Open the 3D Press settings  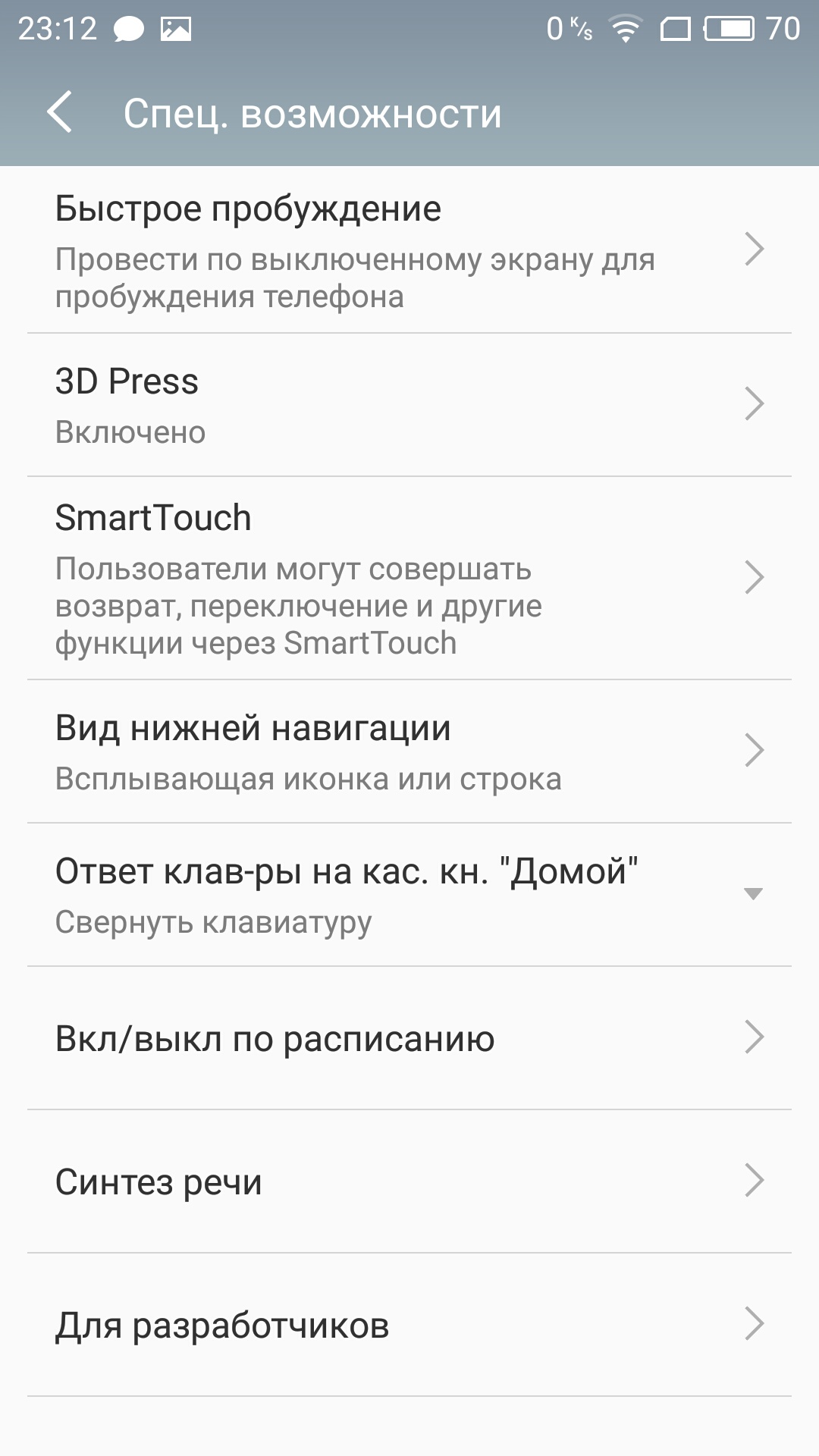[409, 405]
